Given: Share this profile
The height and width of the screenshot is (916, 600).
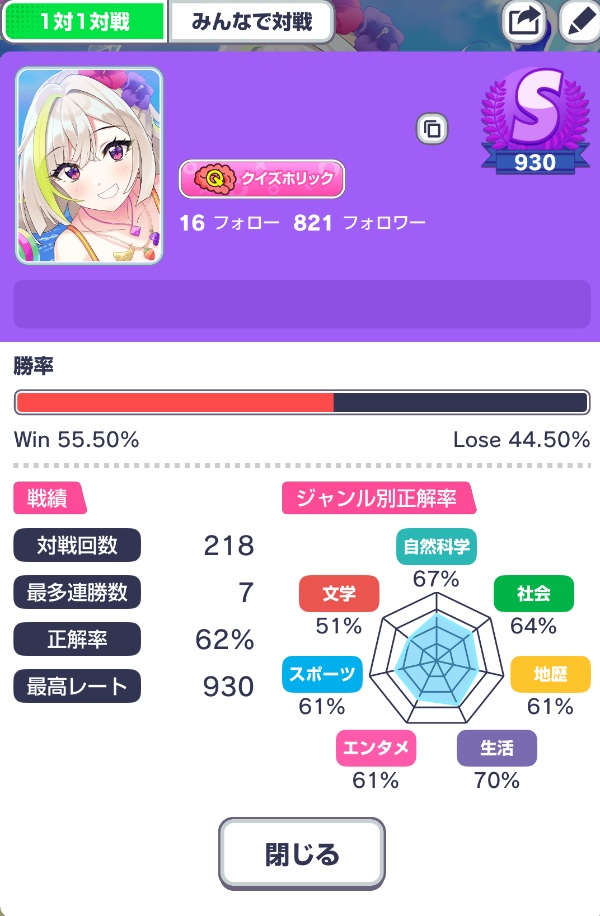Looking at the screenshot, I should click(x=524, y=21).
